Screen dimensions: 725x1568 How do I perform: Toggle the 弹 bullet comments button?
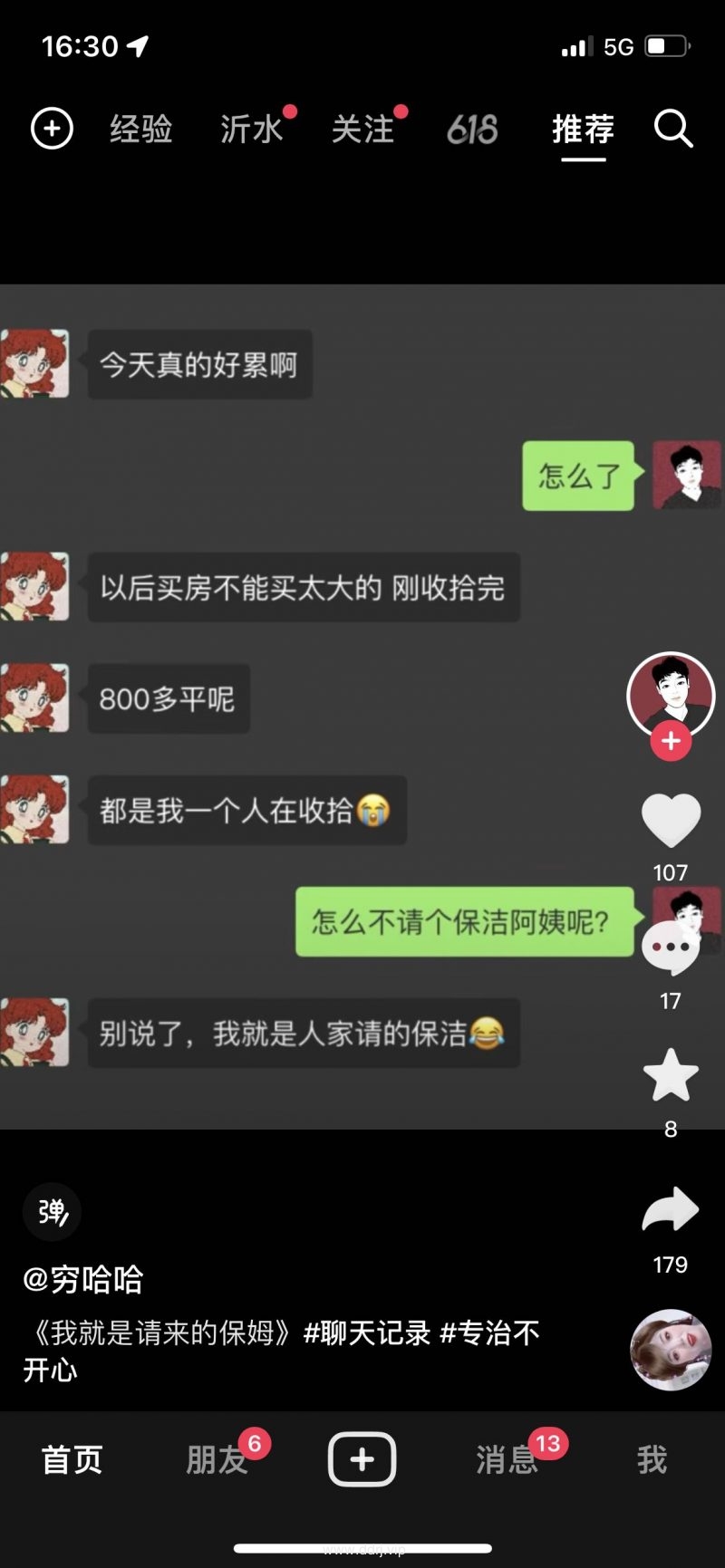(53, 1212)
